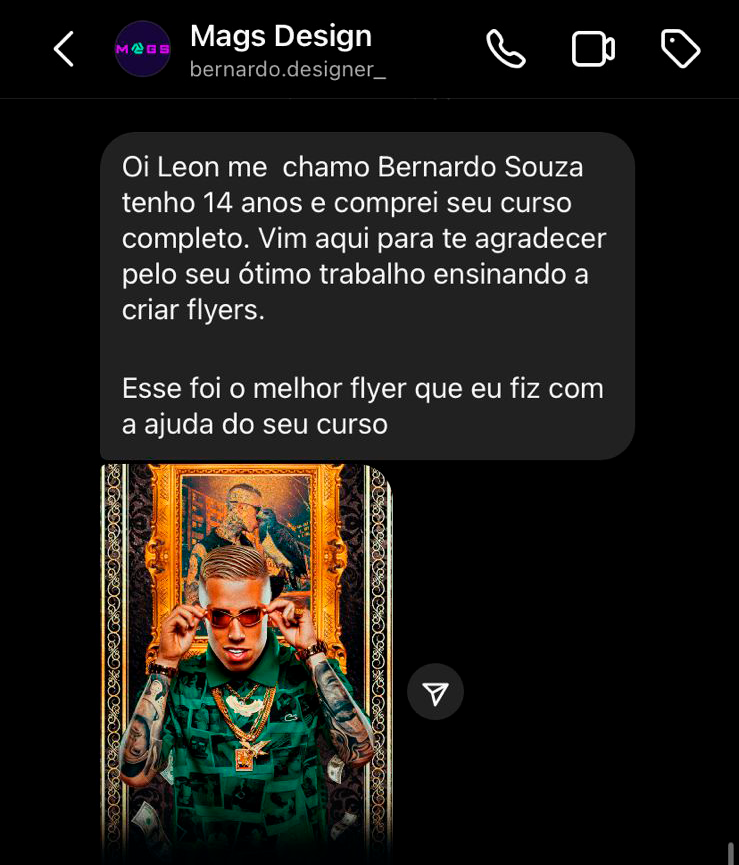Open the label tag options
Viewport: 739px width, 865px height.
(680, 49)
